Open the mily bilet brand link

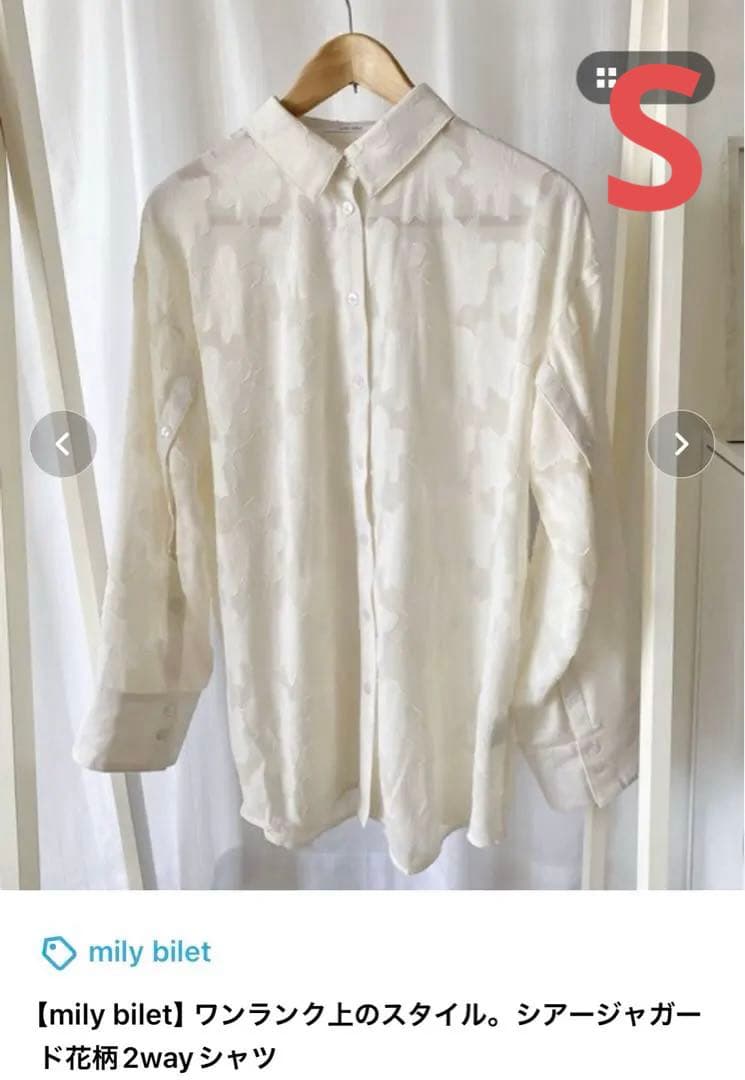coord(149,952)
